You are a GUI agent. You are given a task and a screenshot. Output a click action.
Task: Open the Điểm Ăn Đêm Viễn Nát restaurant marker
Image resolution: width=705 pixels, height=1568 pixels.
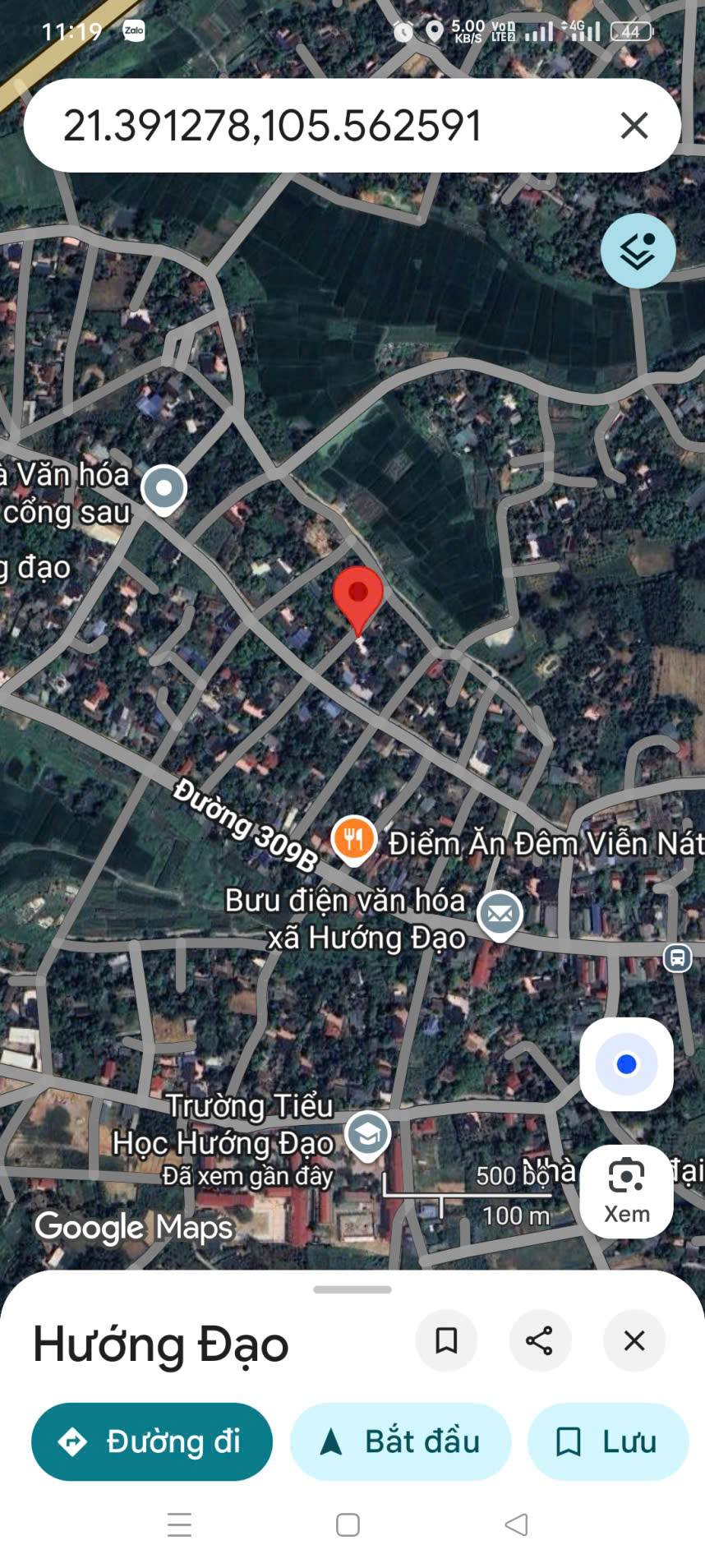coord(354,840)
